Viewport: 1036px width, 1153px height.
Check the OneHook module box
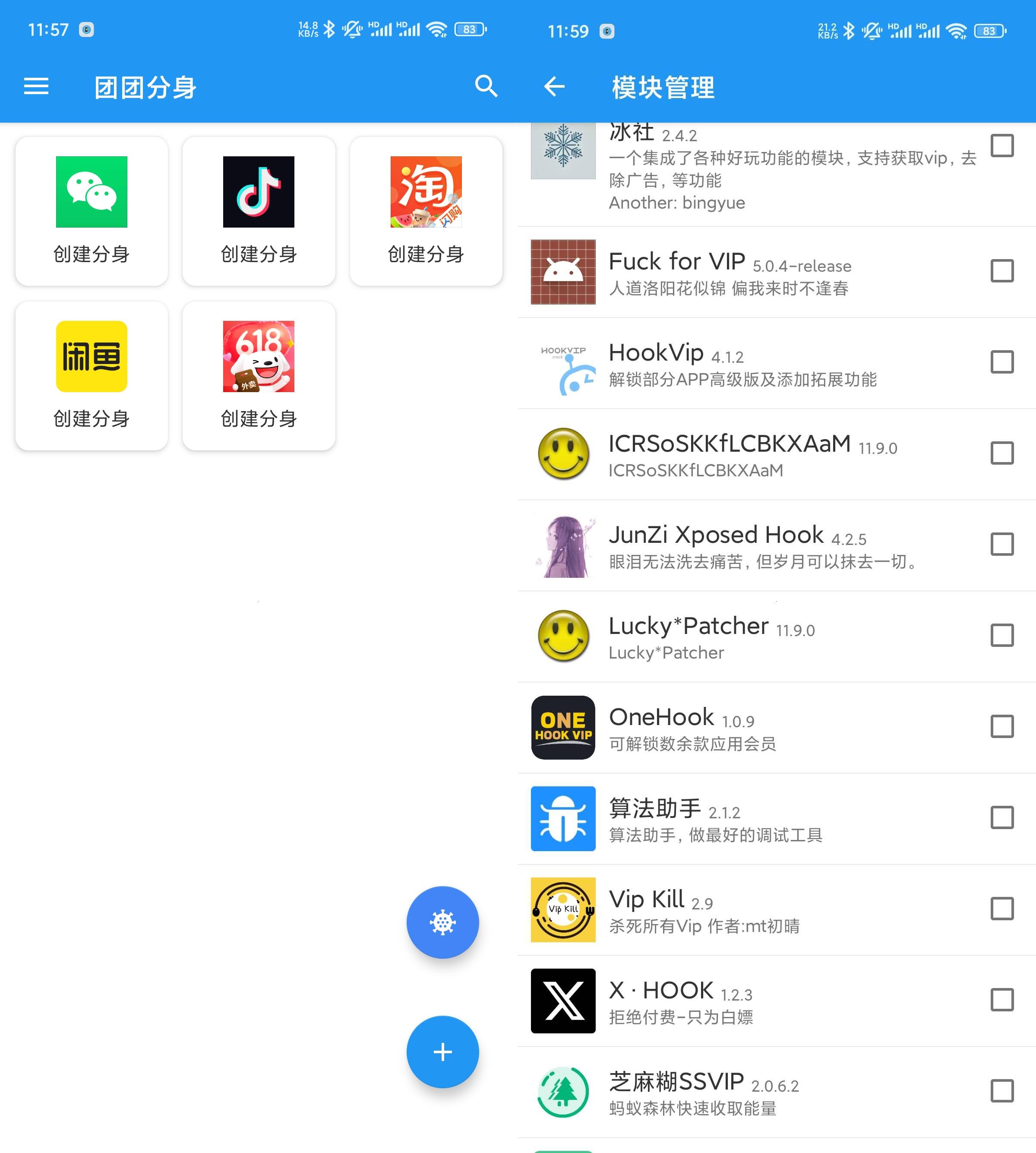pyautogui.click(x=1002, y=726)
